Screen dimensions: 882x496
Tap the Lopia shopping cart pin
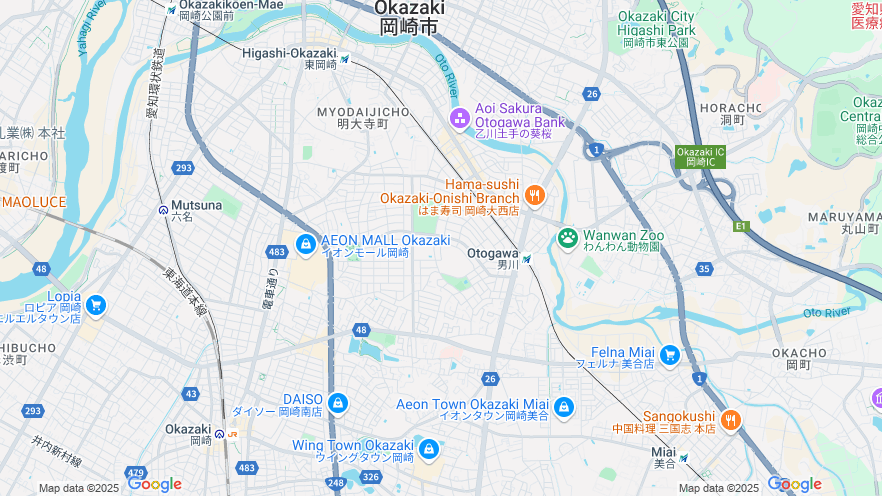(96, 304)
